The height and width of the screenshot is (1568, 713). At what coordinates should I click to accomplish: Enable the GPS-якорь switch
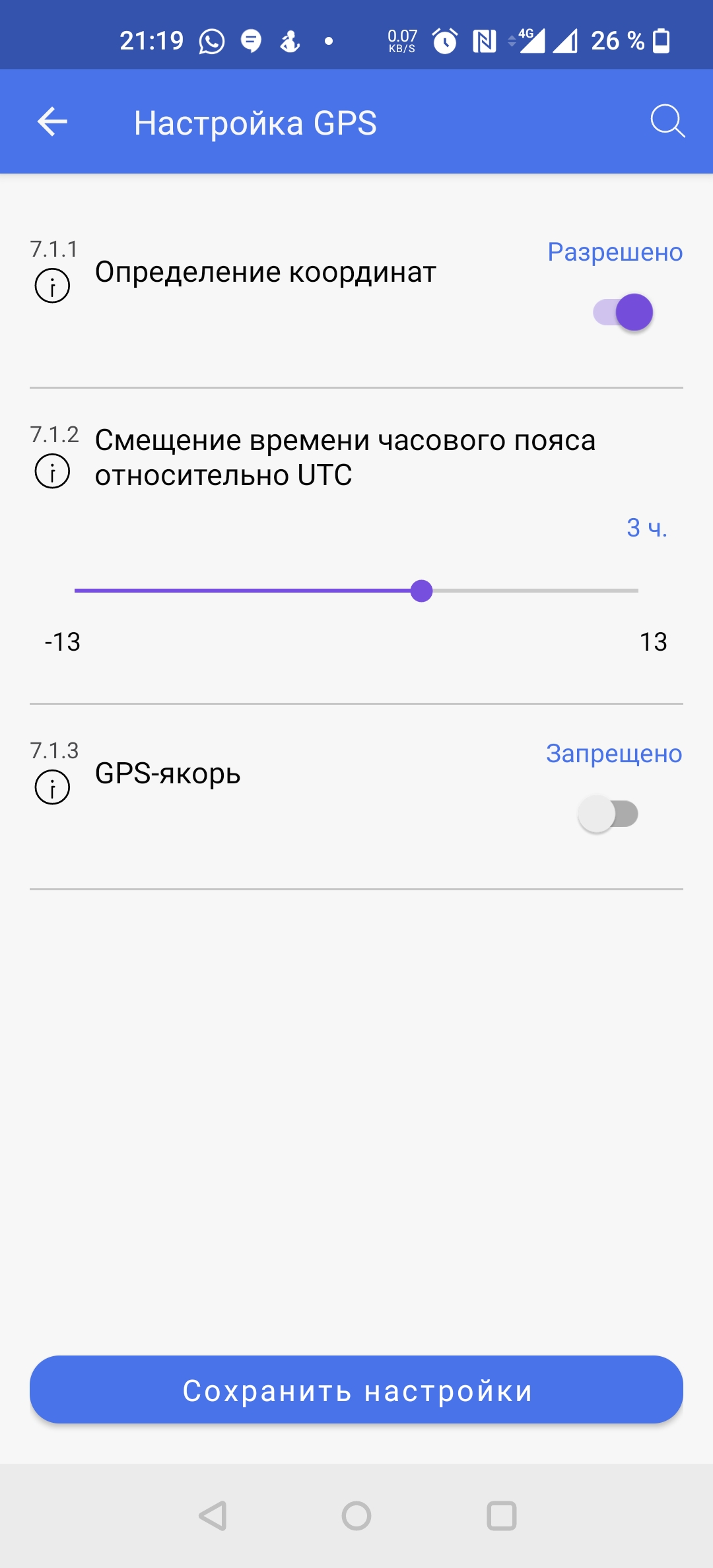(608, 814)
